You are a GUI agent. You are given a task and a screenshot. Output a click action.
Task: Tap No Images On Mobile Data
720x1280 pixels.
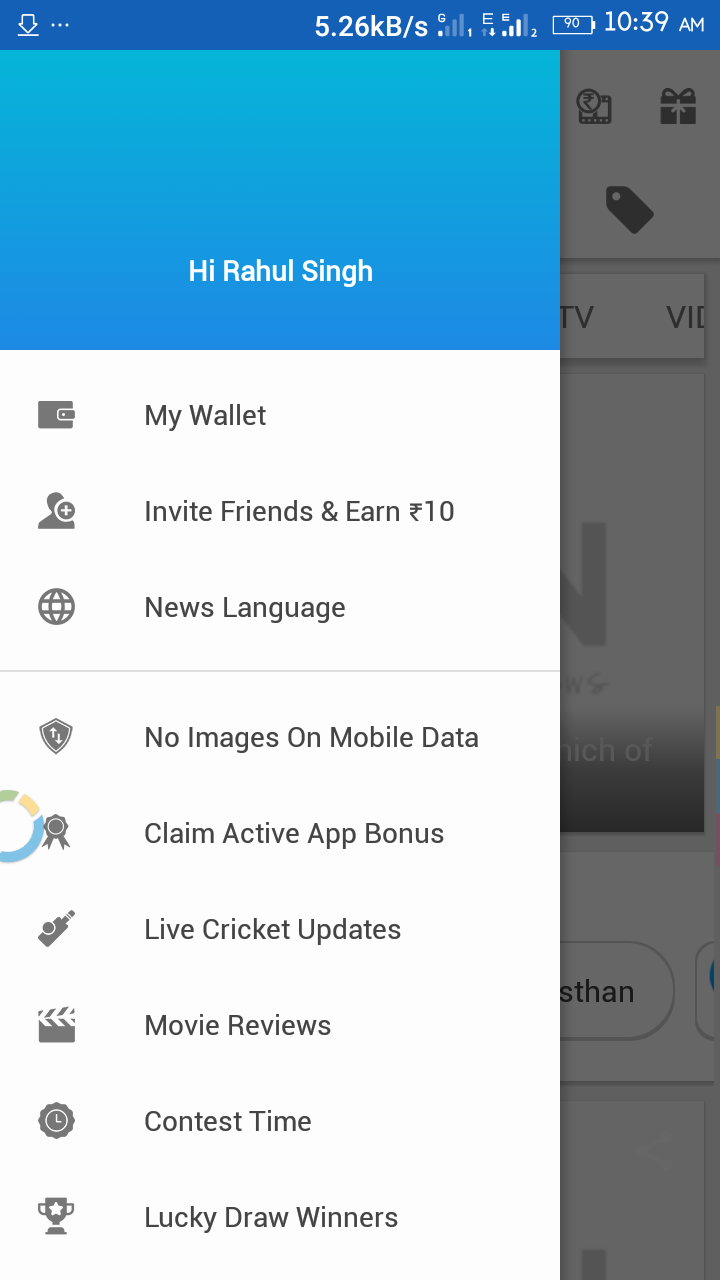point(311,737)
